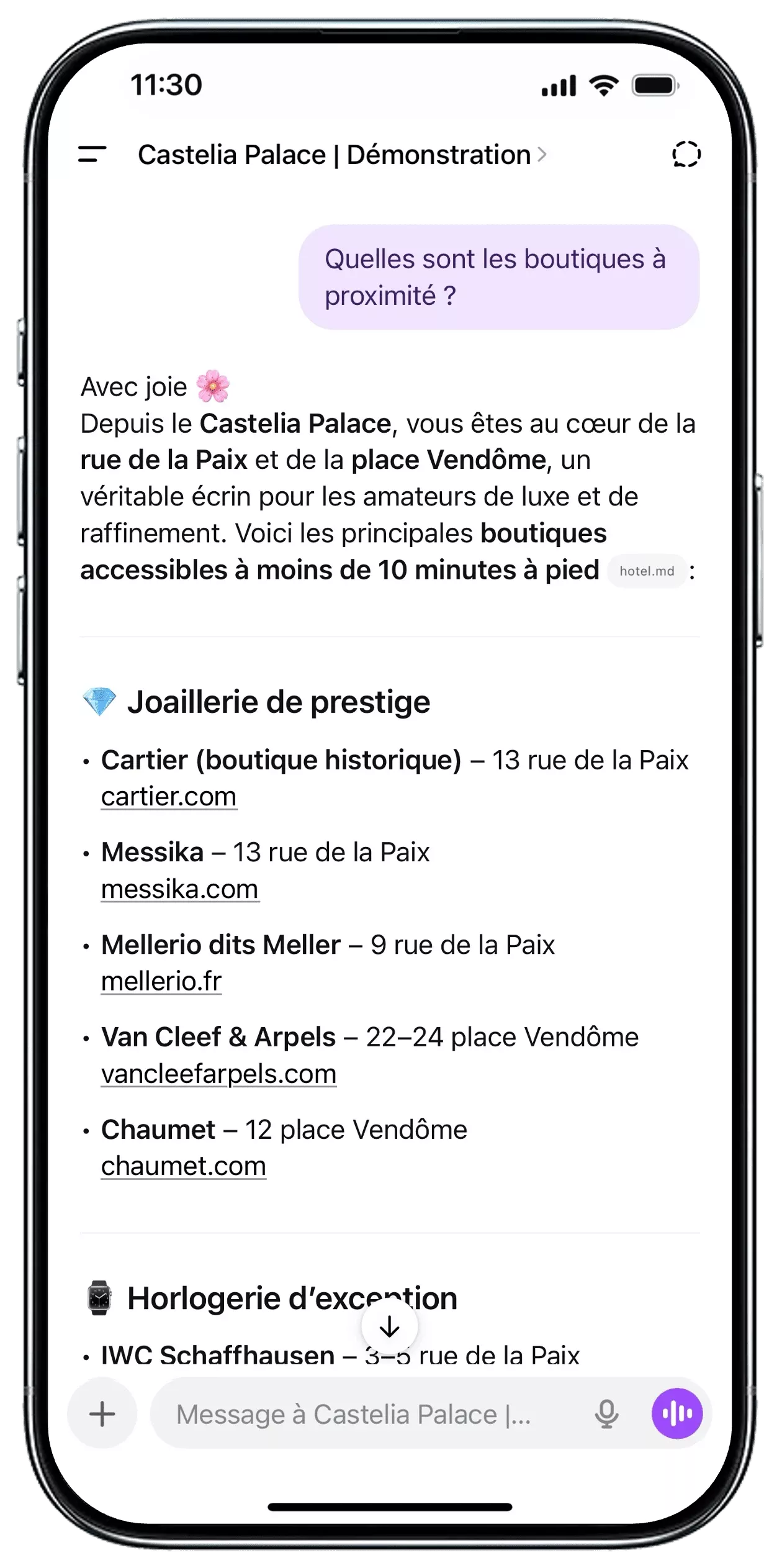Follow the mellerio.fr link
This screenshot has height=1568, width=782.
pos(161,982)
